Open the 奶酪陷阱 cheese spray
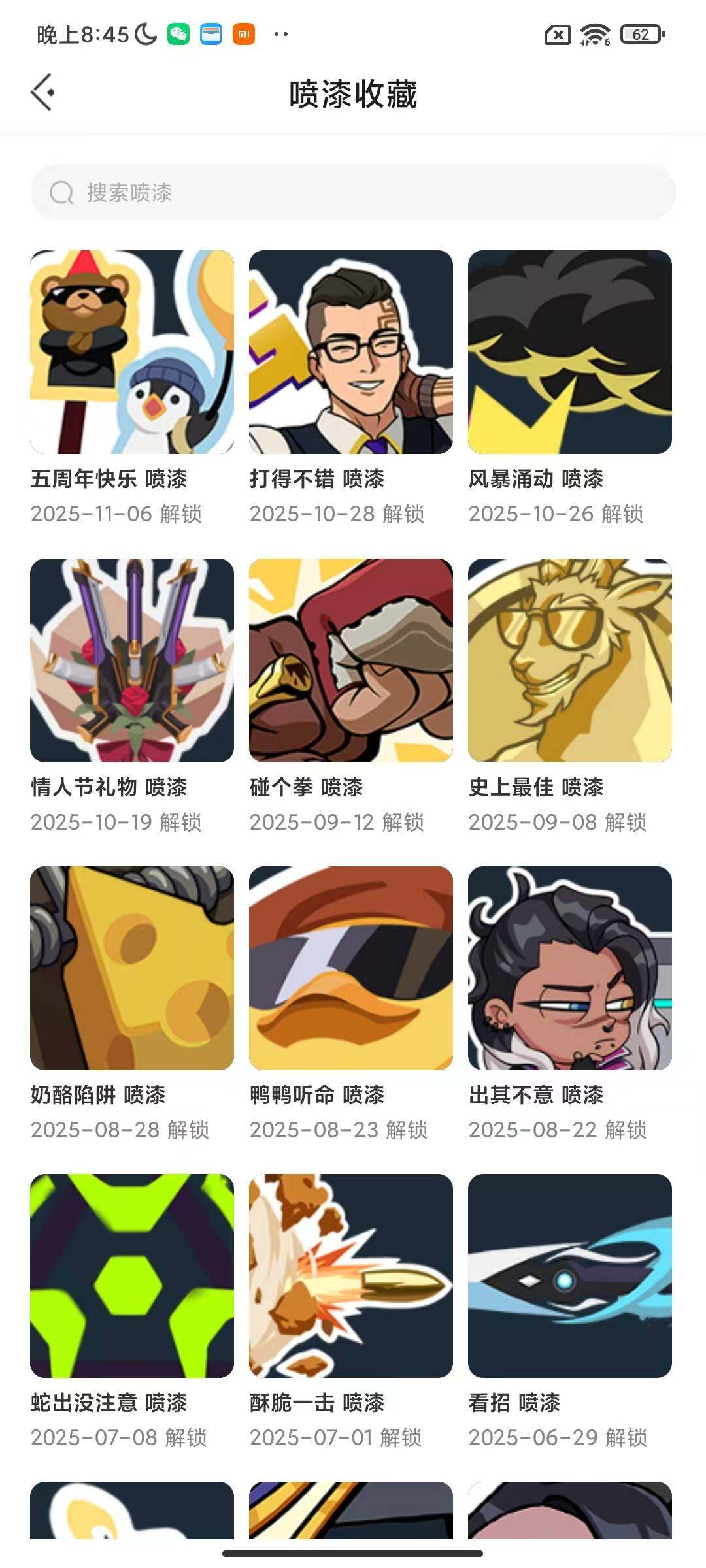This screenshot has width=706, height=1568. 133,967
